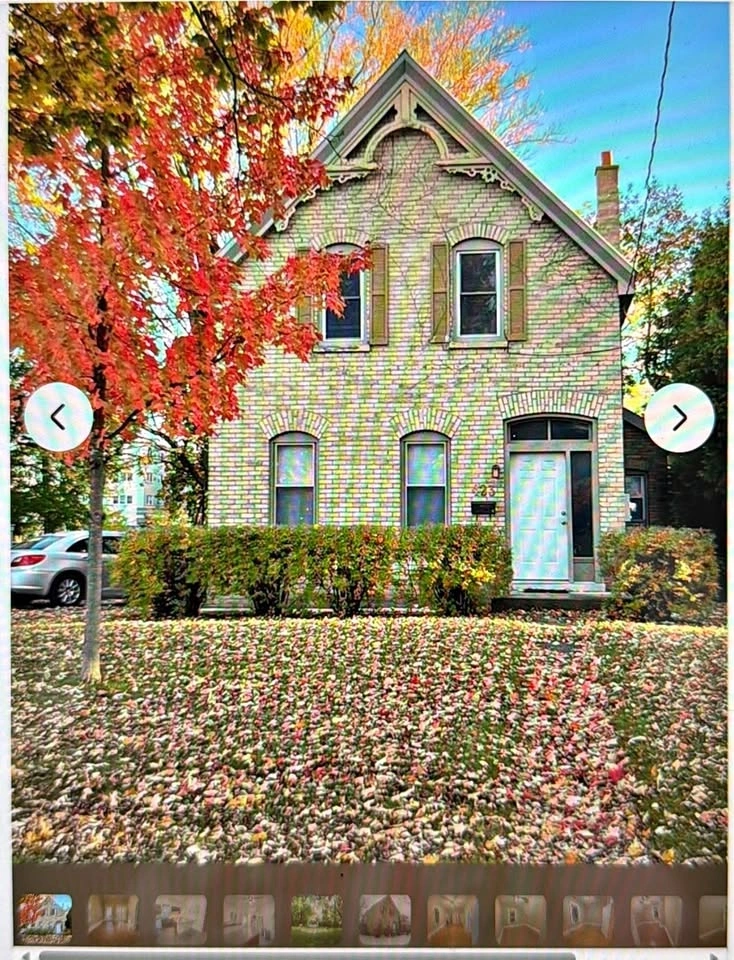
Task: Tap the horizontal scrollbar under the thumbnails
Action: [x=306, y=955]
